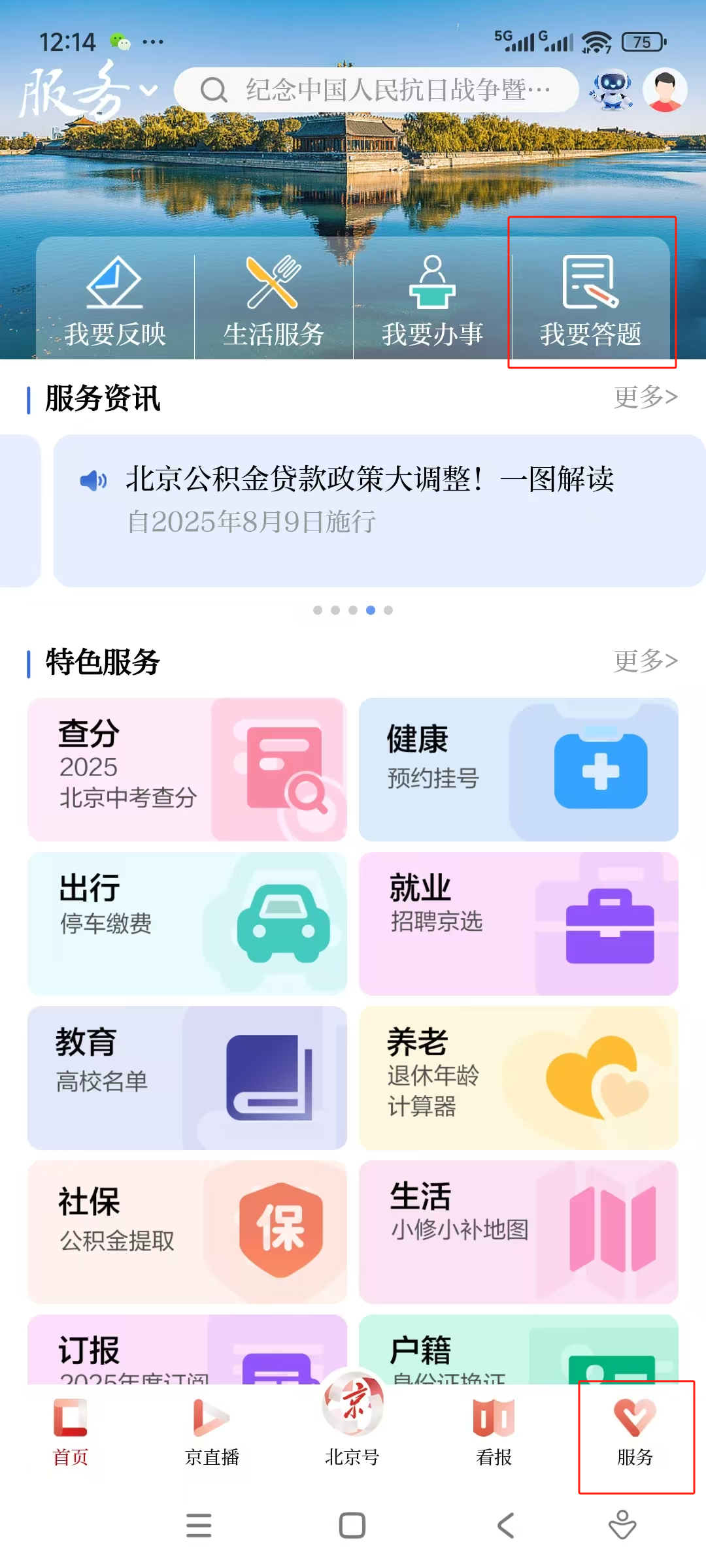Viewport: 706px width, 1568px height.
Task: Open 我要反映 feedback entry
Action: coord(115,301)
